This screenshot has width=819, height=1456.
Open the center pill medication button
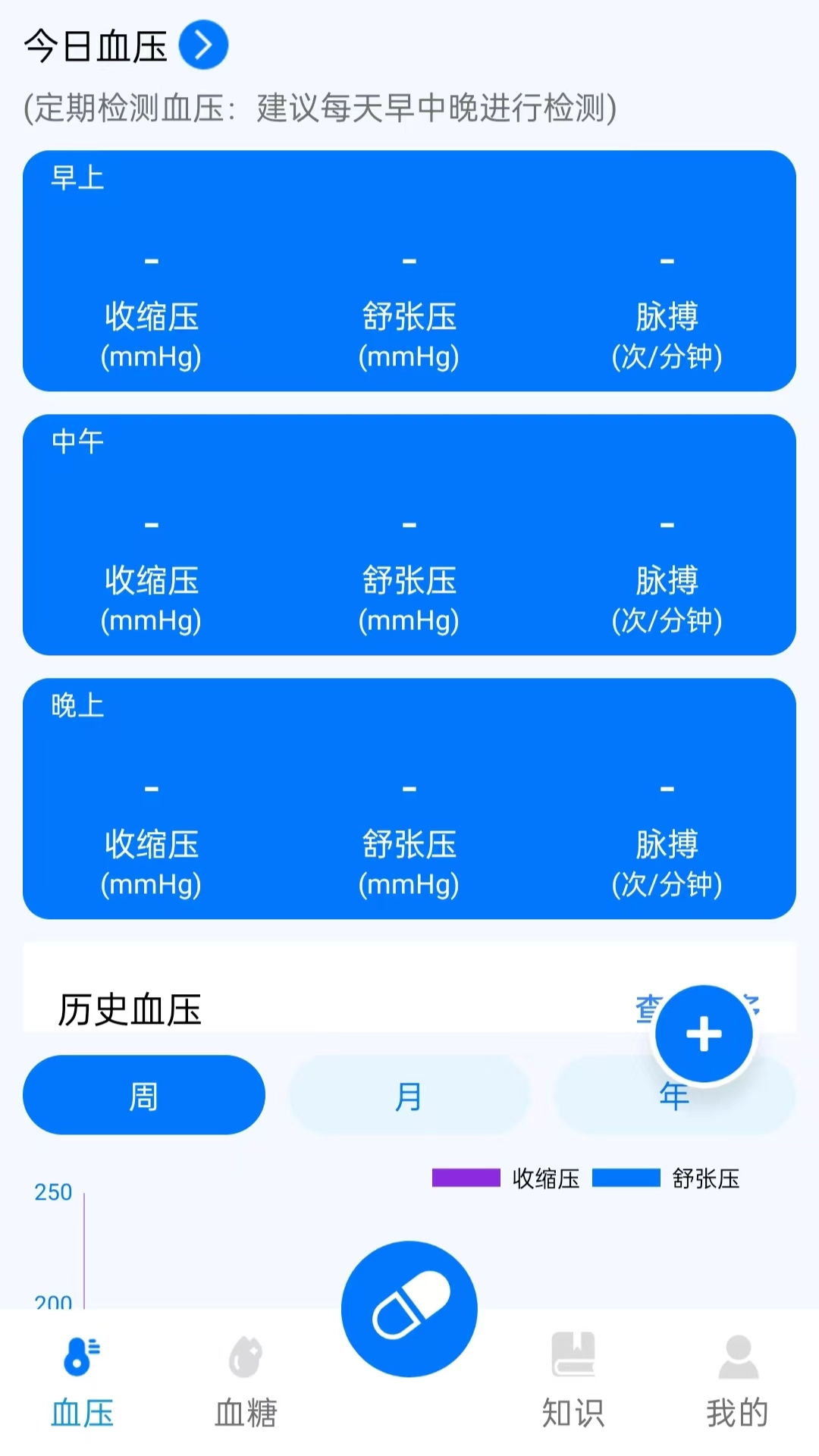pos(409,1308)
